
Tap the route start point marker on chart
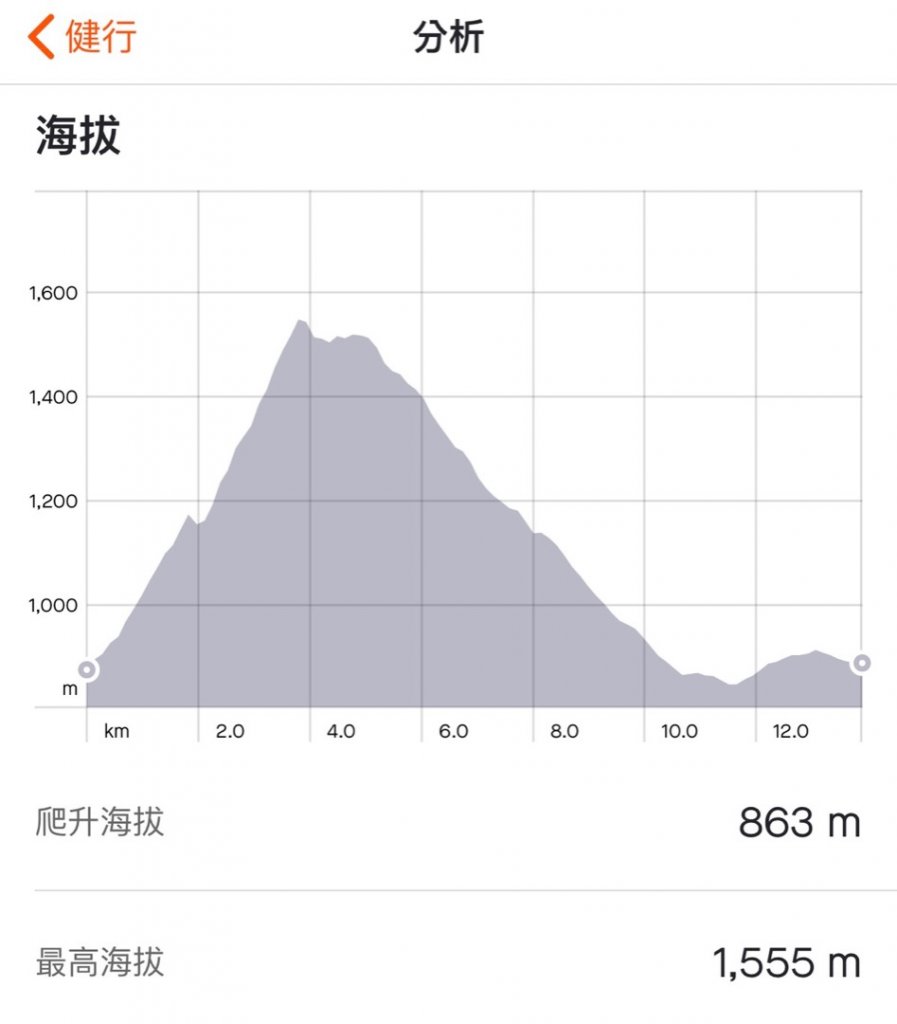(87, 668)
